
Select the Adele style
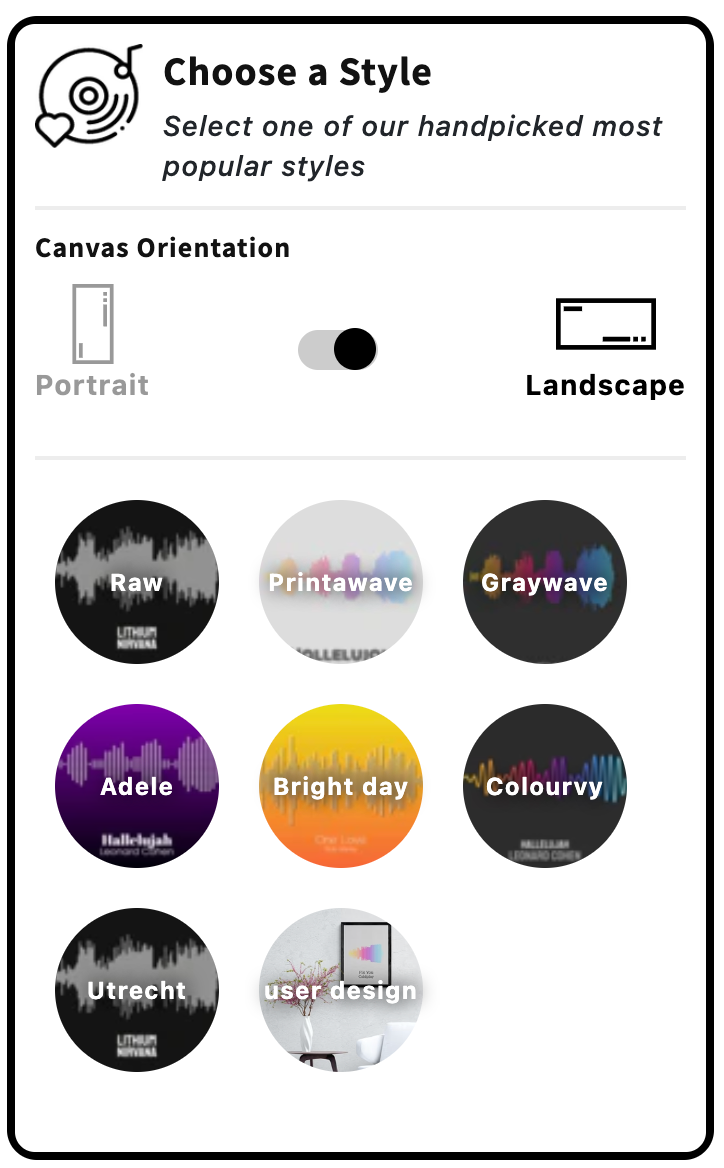137,786
